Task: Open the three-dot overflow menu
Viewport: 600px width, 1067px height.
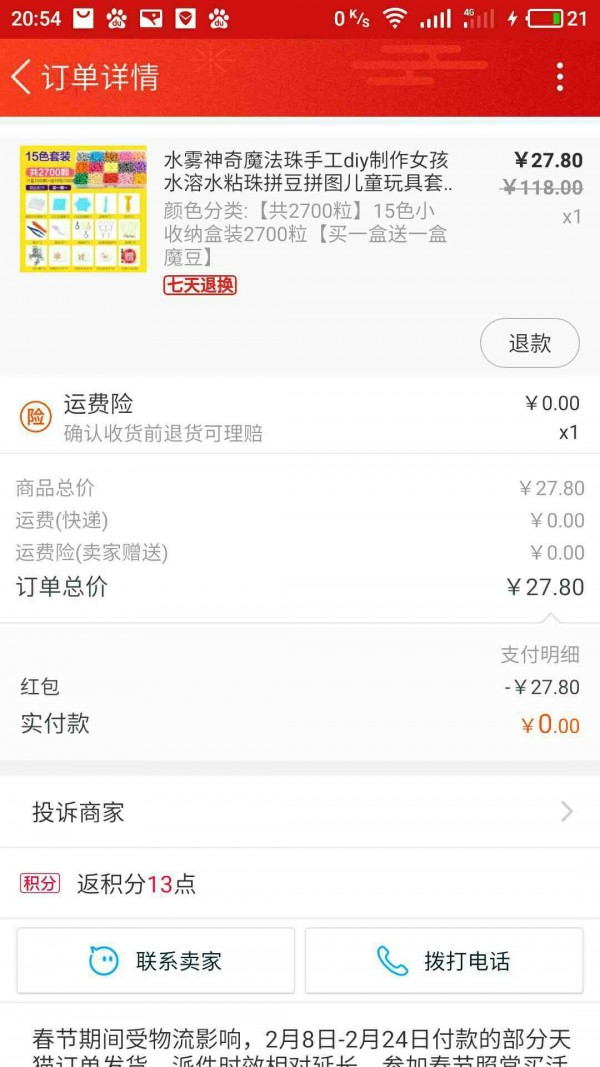Action: click(x=559, y=77)
